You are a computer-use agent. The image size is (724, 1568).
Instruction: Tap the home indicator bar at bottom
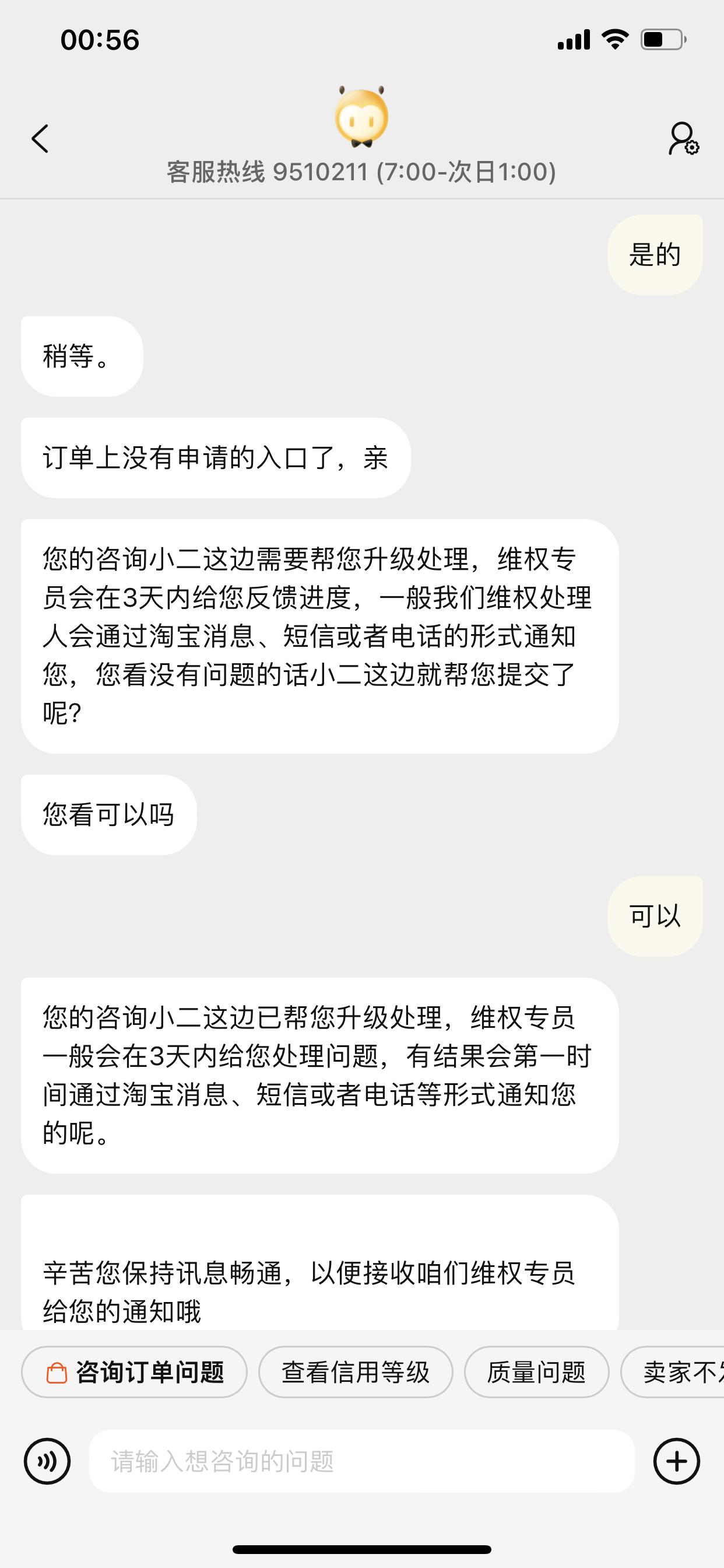(361, 1549)
